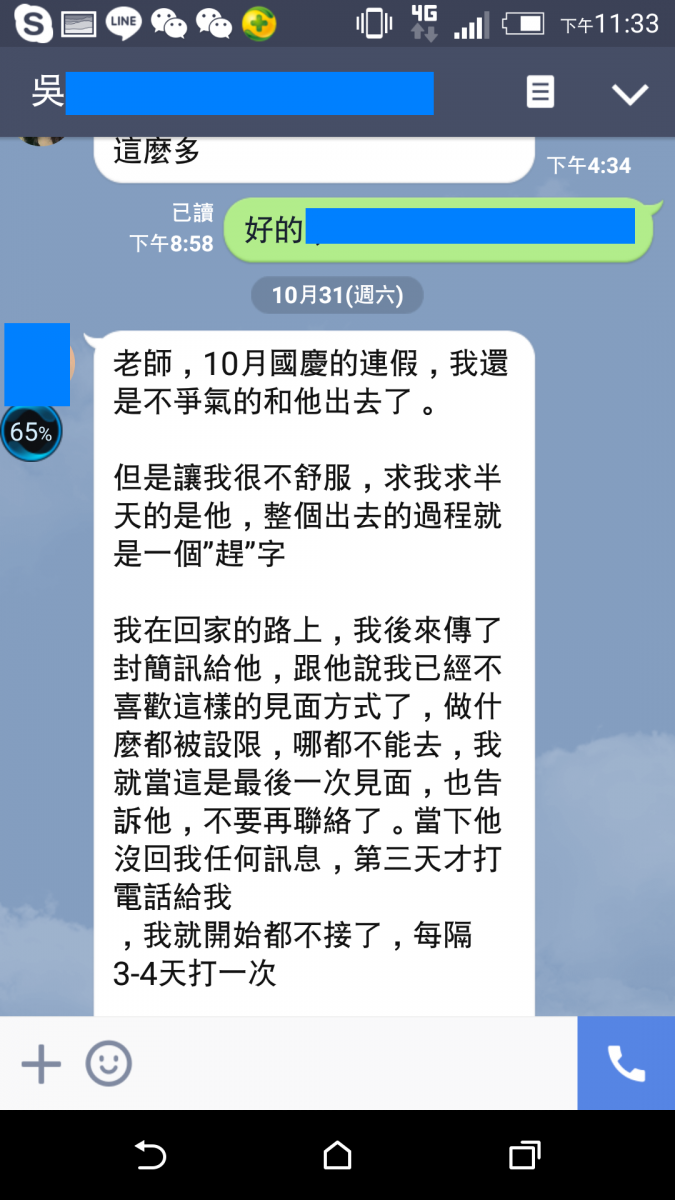Screen dimensions: 675x1200
Task: Start a voice call with the phone button
Action: tap(626, 1063)
